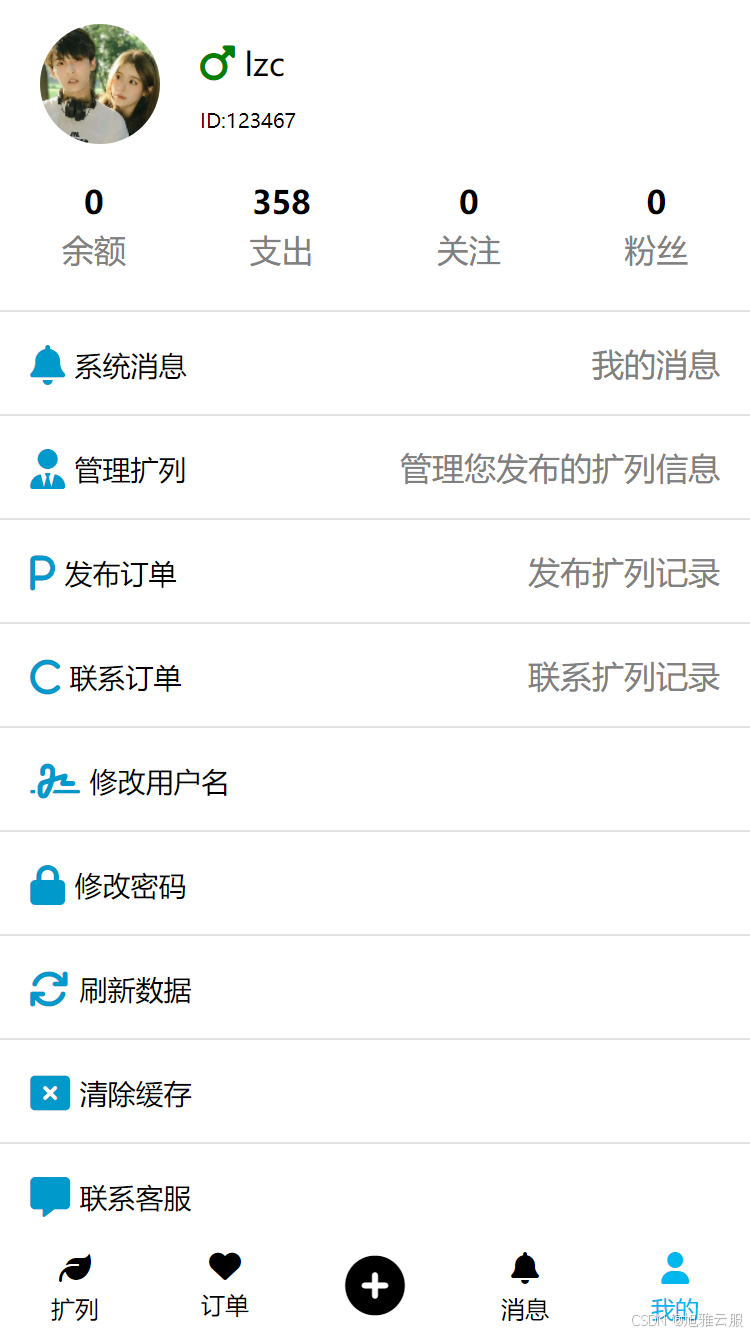Tap the profile avatar photo
Viewport: 750px width, 1334px height.
click(100, 84)
